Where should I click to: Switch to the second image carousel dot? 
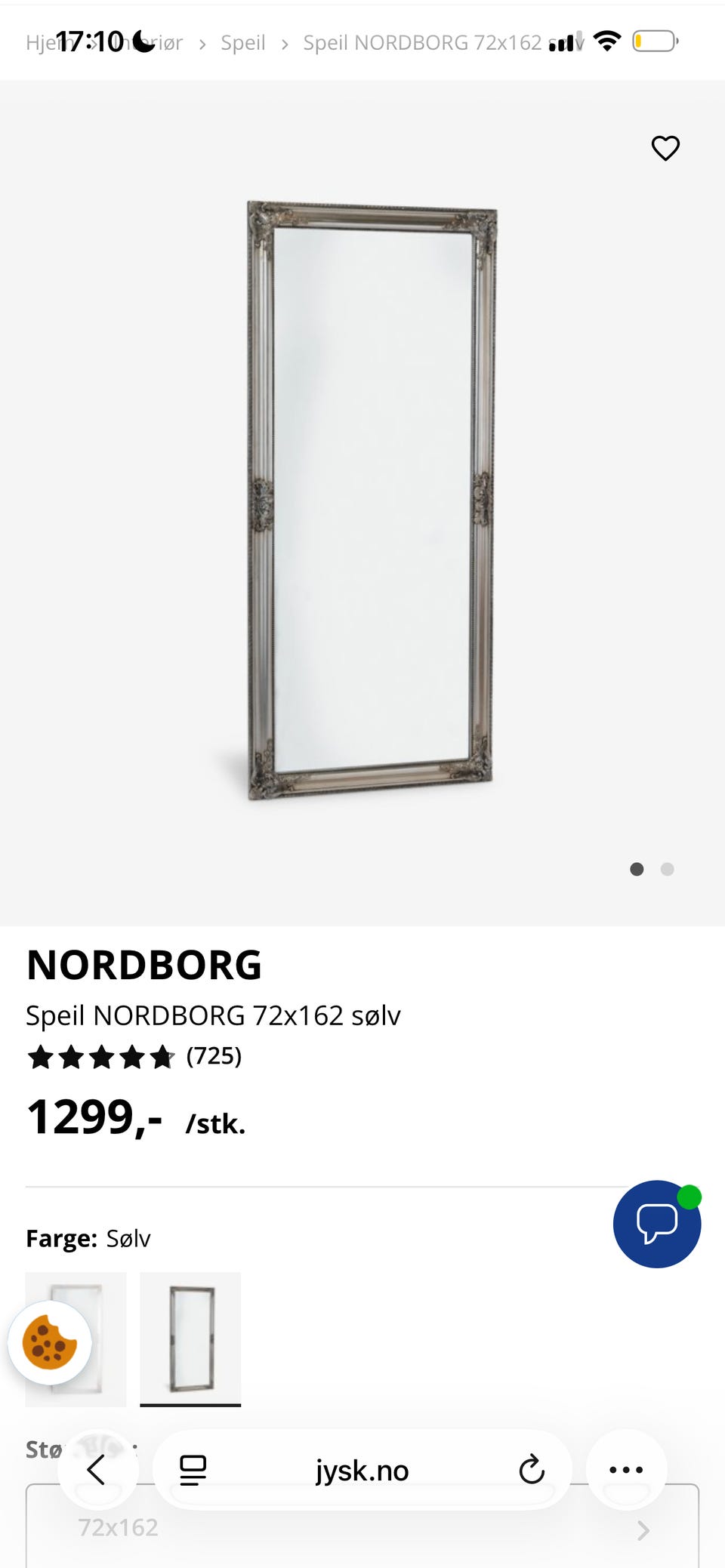(668, 870)
